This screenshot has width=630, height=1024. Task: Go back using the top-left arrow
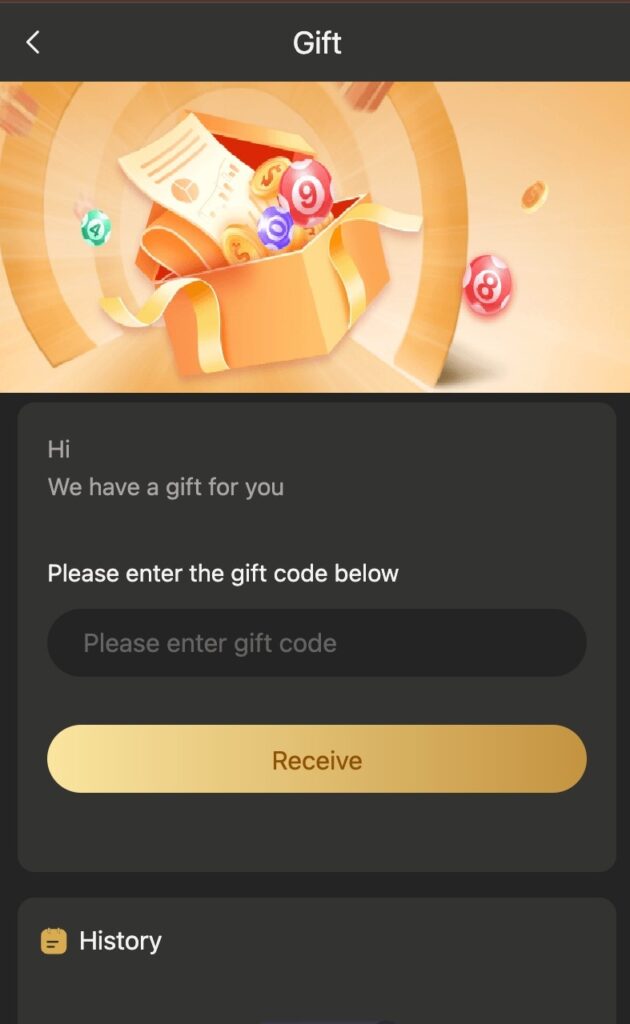click(33, 42)
